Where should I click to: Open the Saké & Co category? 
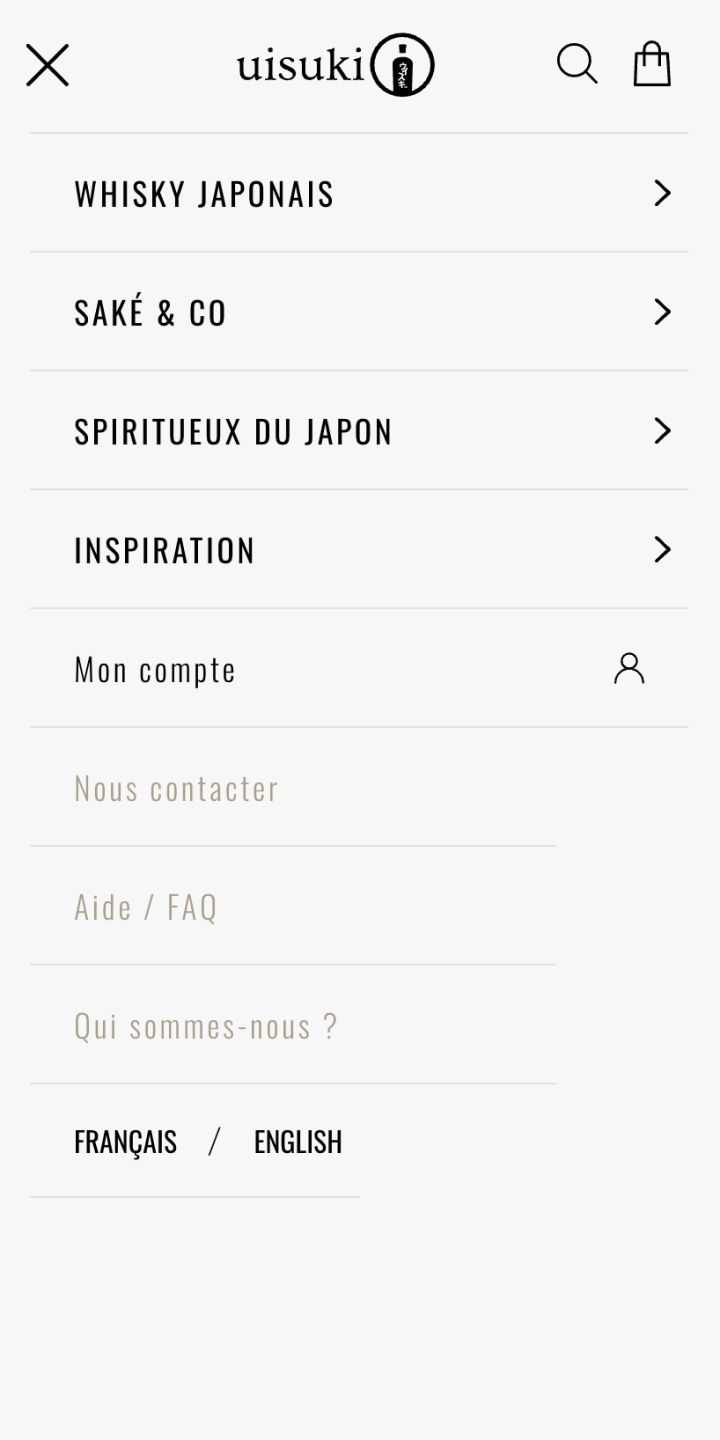tap(359, 312)
